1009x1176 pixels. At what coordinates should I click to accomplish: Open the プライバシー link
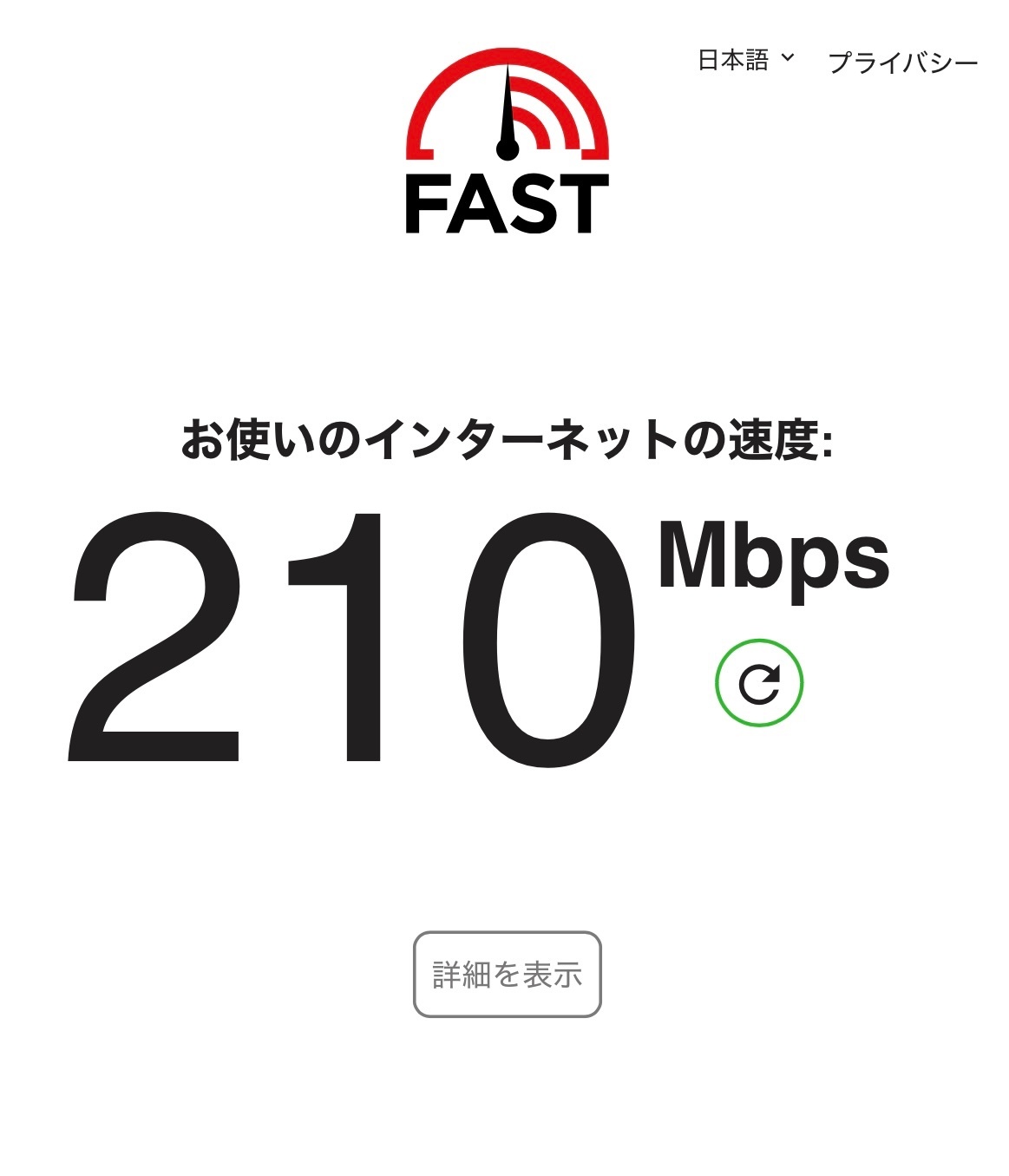coord(902,62)
